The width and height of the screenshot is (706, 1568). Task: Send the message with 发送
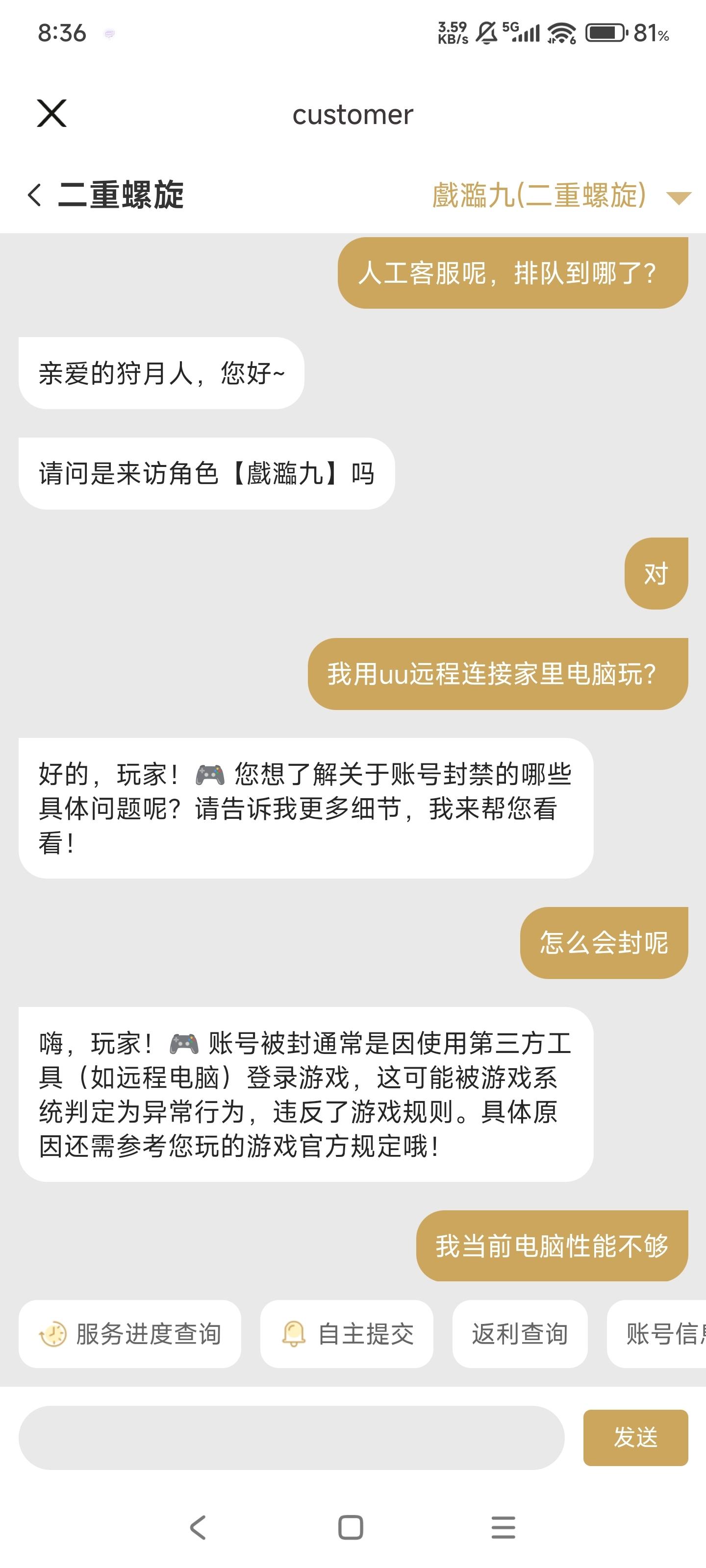click(x=635, y=1437)
